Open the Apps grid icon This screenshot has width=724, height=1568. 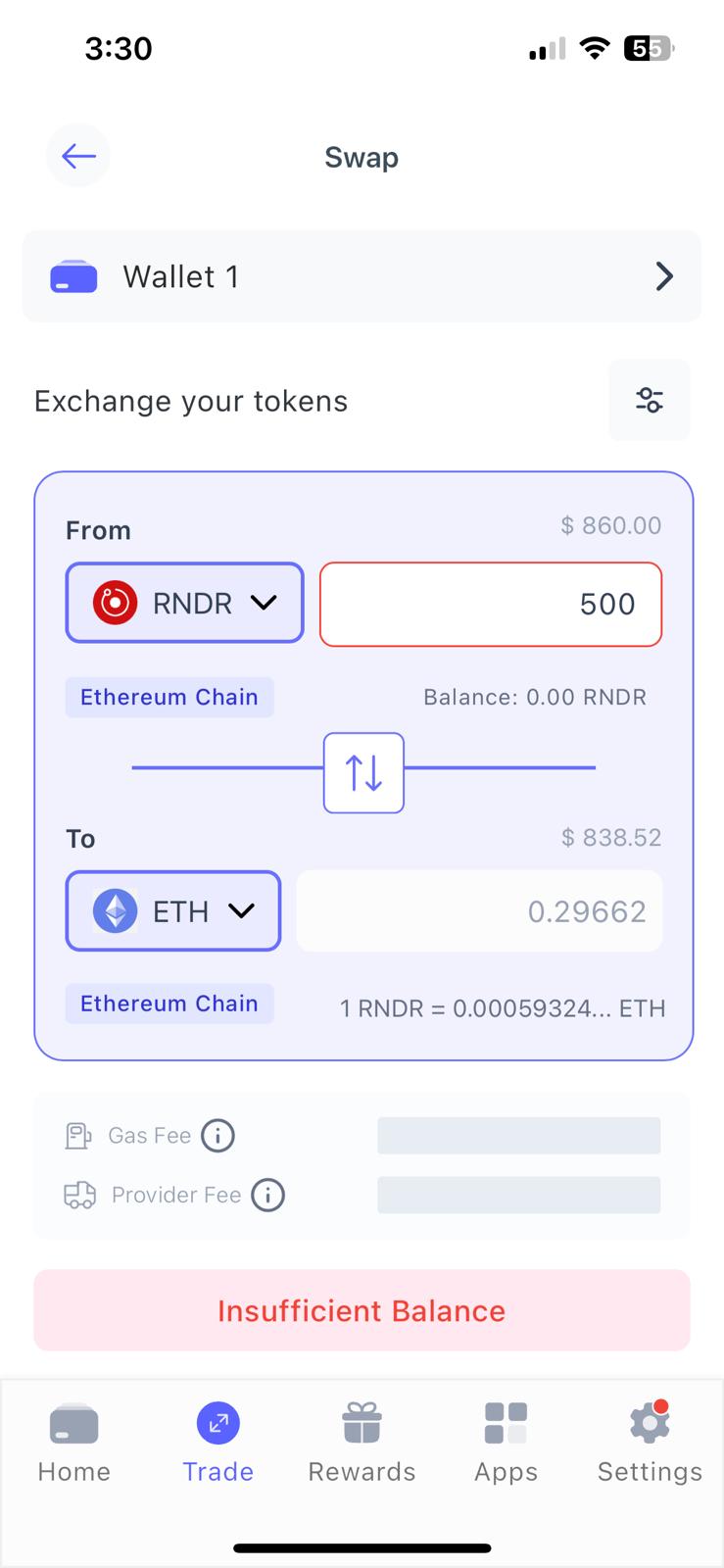(x=506, y=1423)
